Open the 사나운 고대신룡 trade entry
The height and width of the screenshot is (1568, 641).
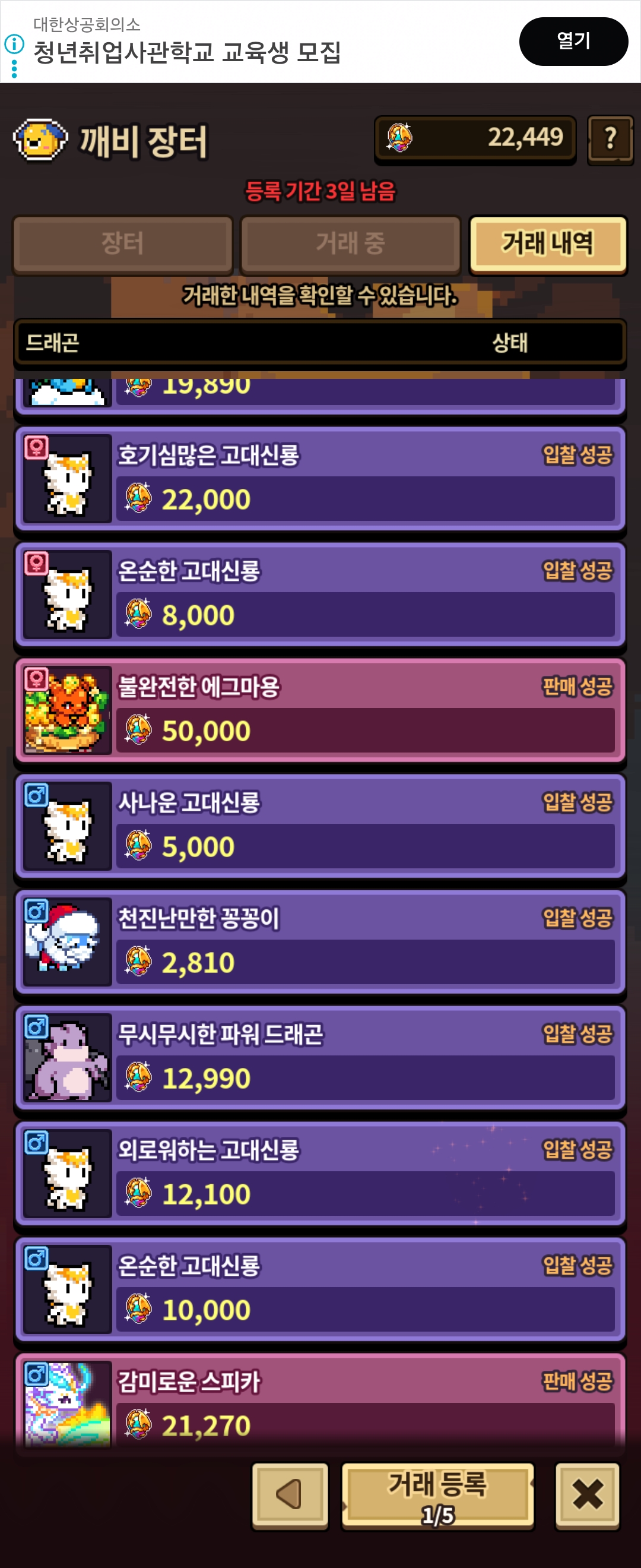click(x=320, y=826)
